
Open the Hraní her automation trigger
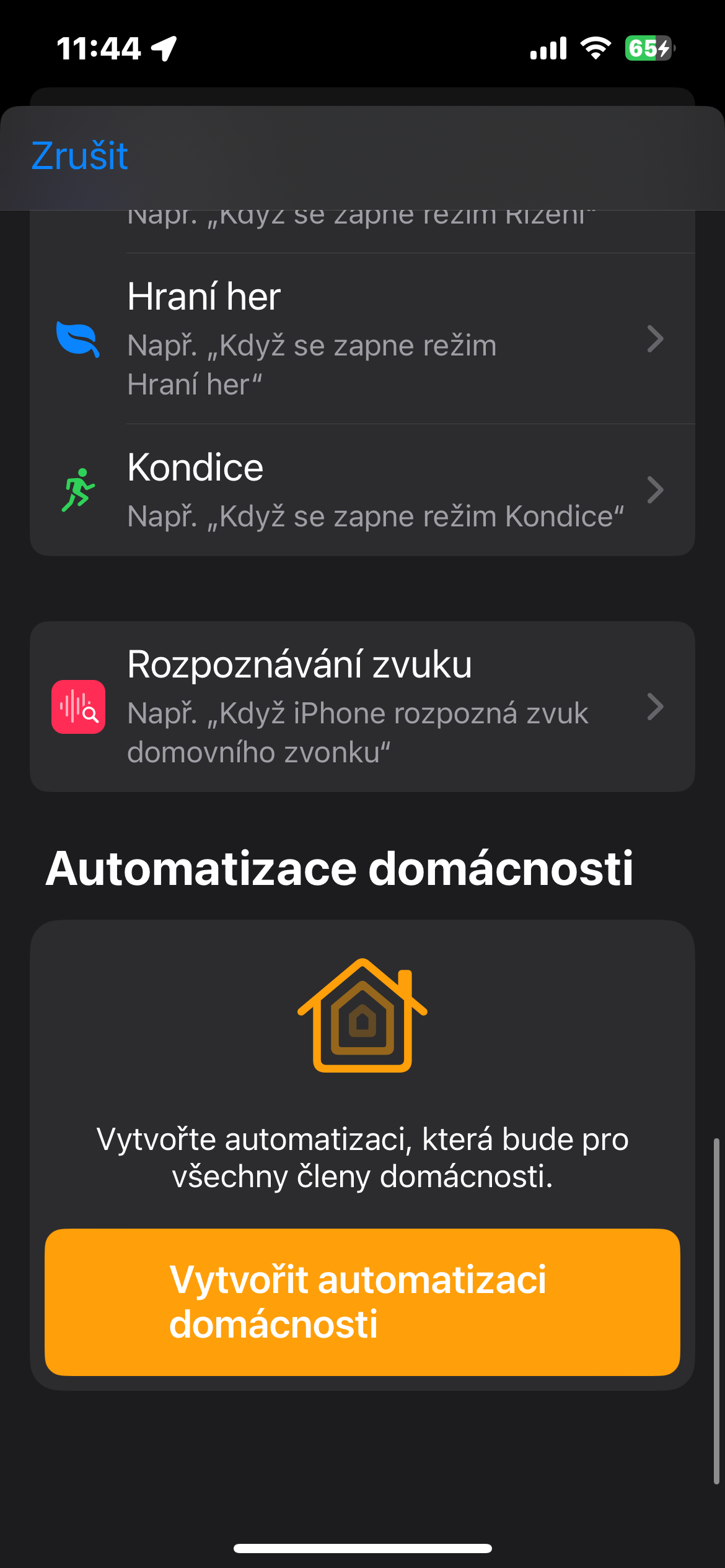click(362, 339)
